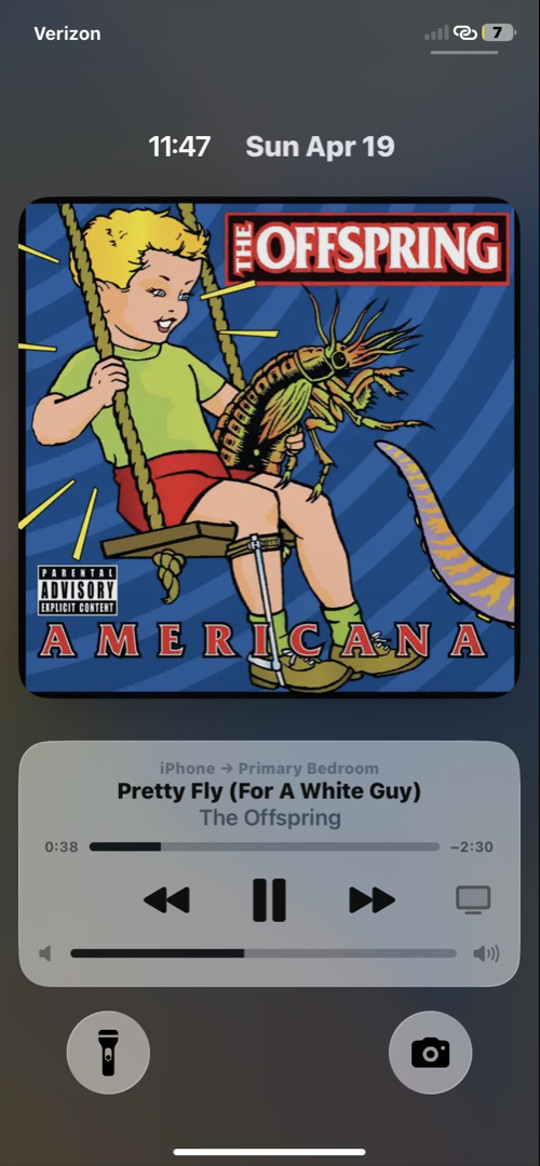540x1166 pixels.
Task: Open the AirPlay output picker
Action: tap(473, 900)
